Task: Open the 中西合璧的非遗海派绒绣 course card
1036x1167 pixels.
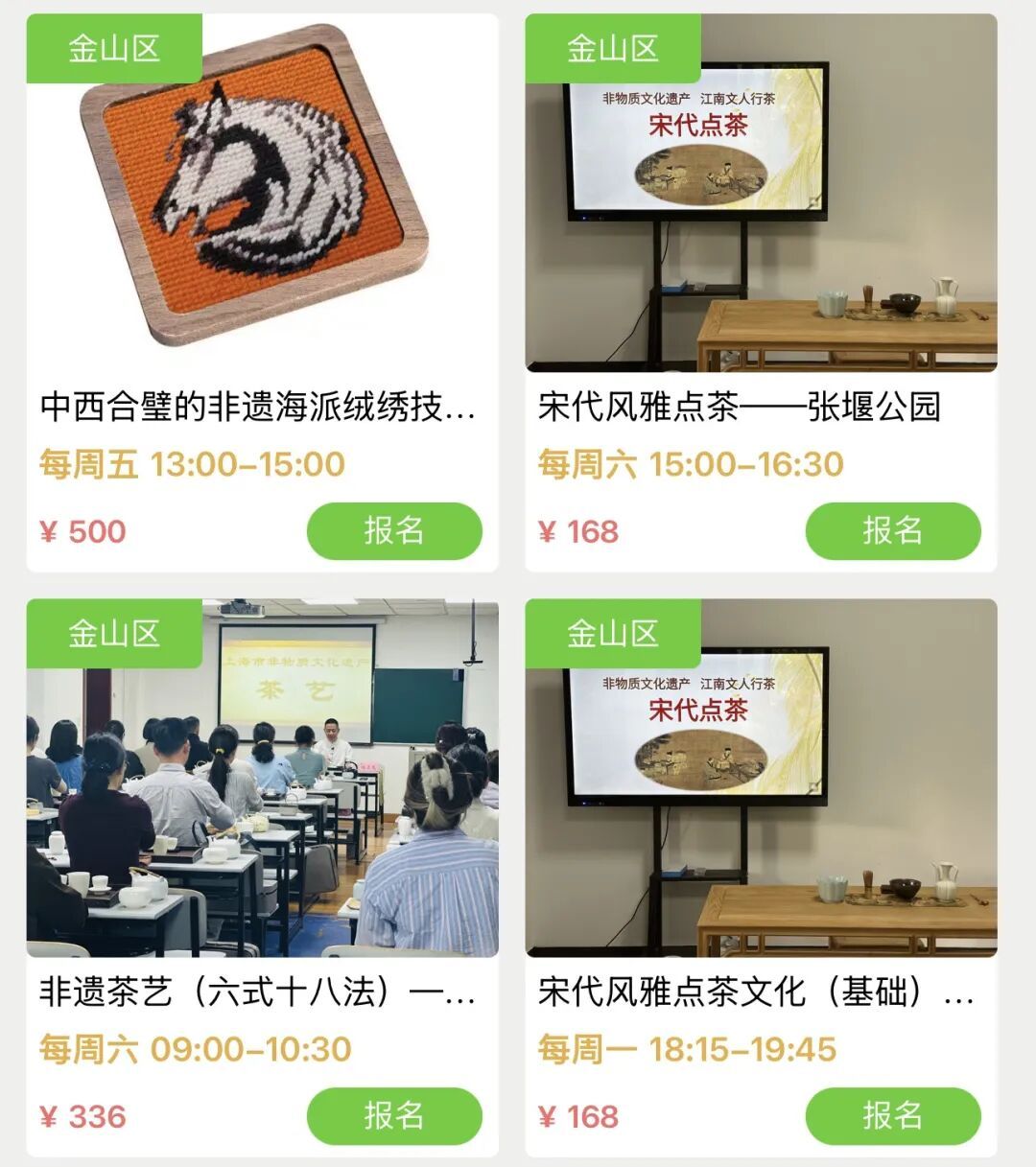Action: [262, 292]
